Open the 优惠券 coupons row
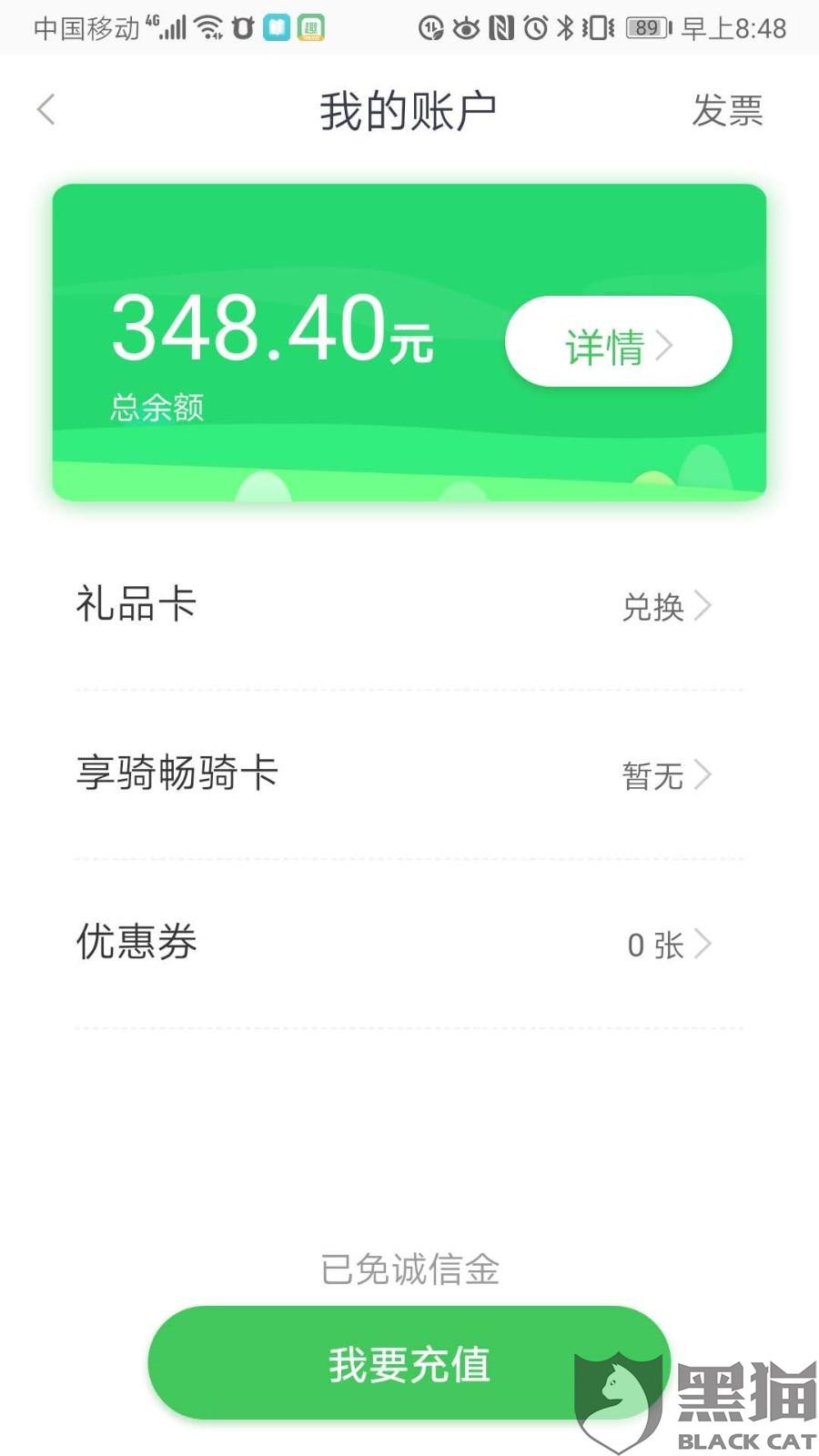 [409, 944]
